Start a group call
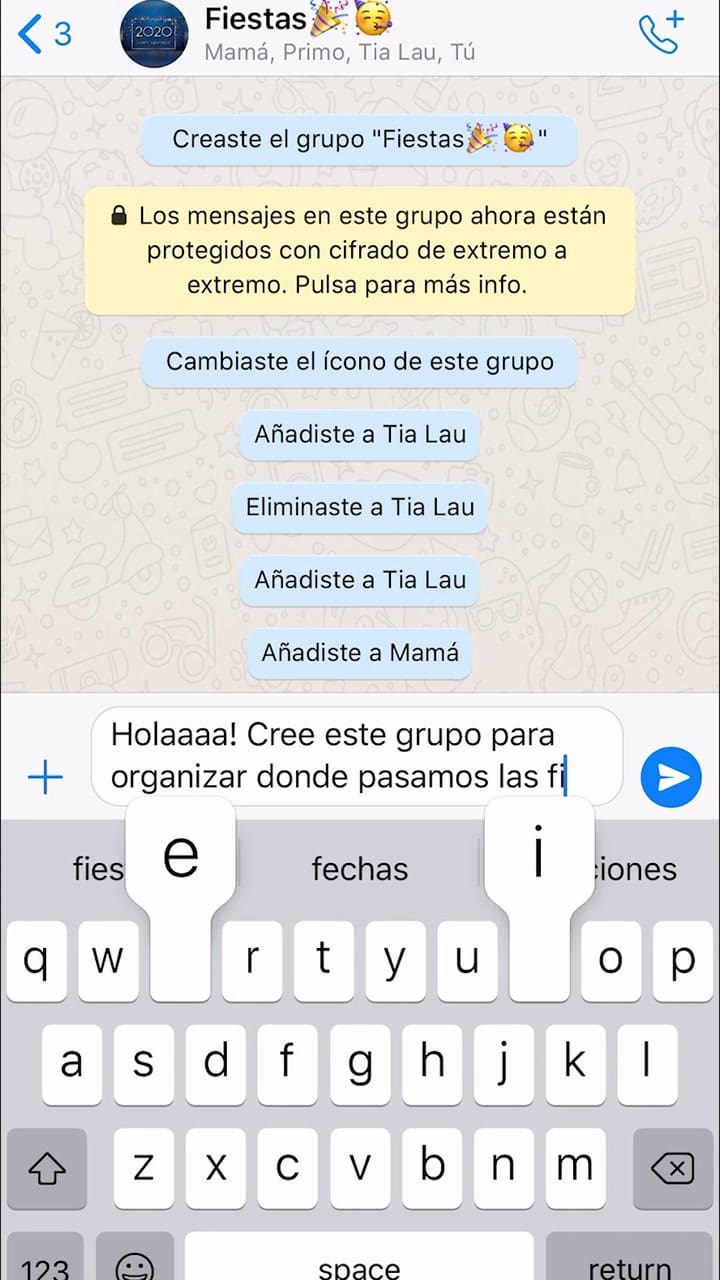This screenshot has height=1280, width=720. pos(661,34)
